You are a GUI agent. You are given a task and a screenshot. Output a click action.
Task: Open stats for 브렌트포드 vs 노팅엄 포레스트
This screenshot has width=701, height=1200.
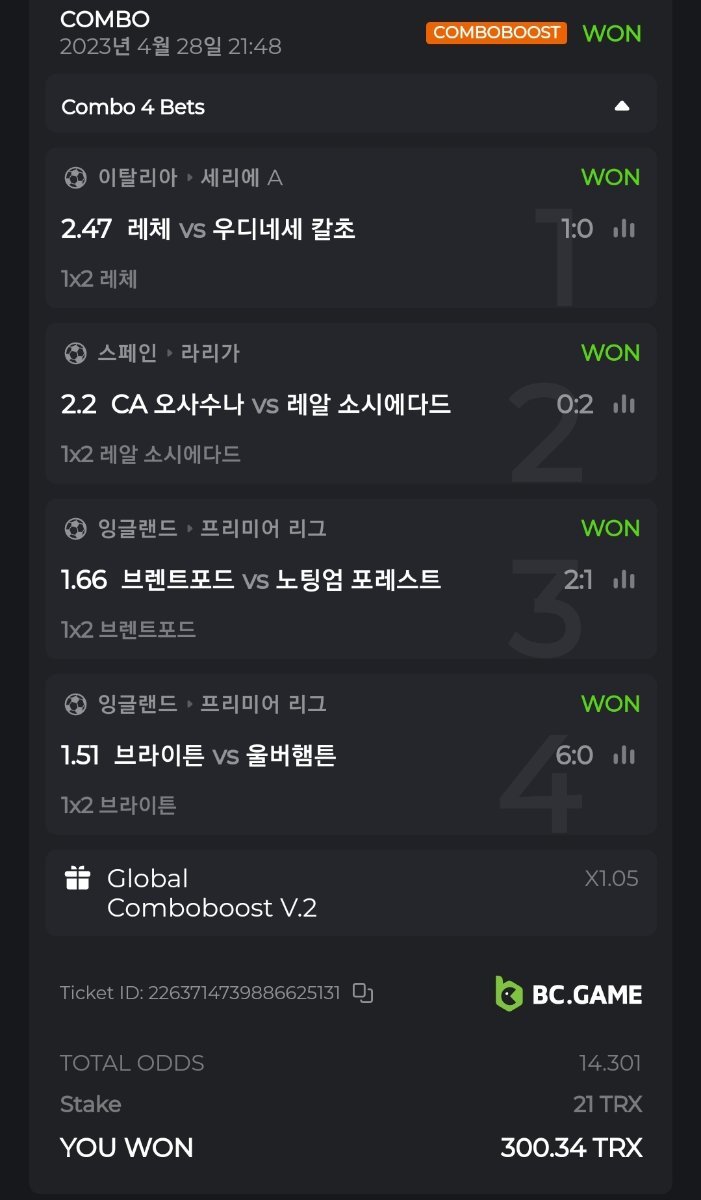624,579
